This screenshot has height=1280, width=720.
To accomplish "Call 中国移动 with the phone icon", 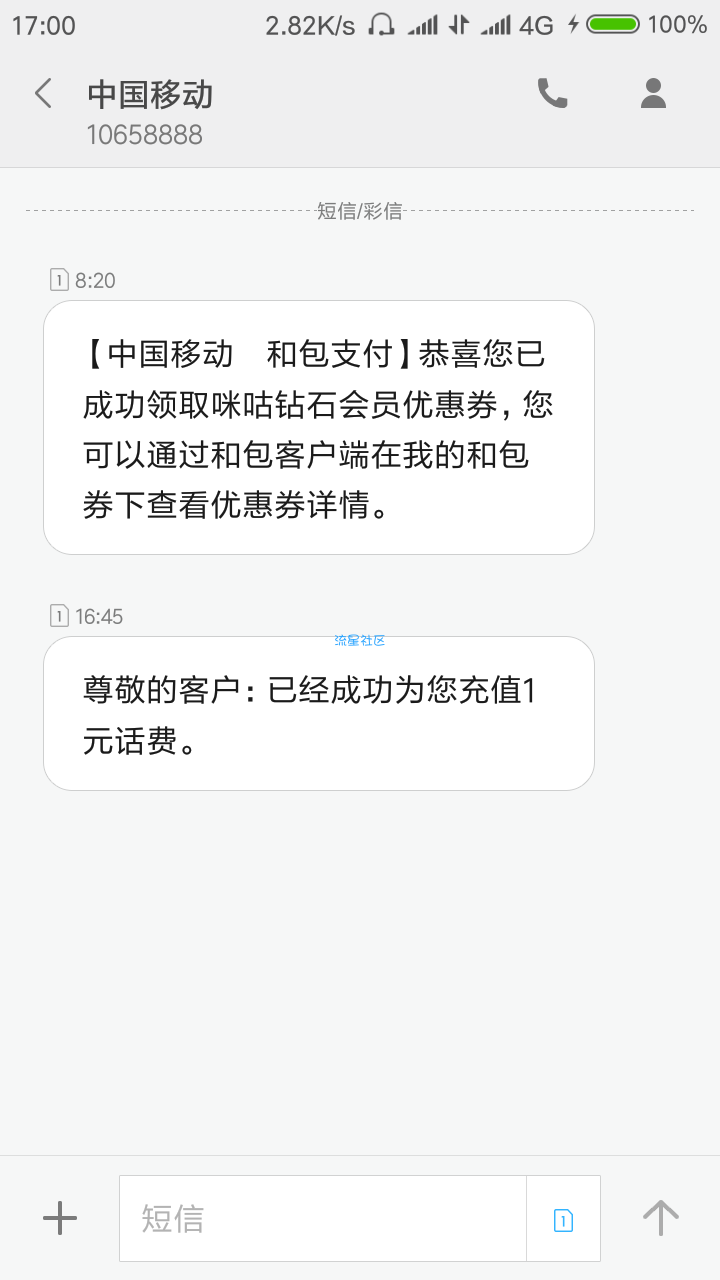I will (x=553, y=94).
